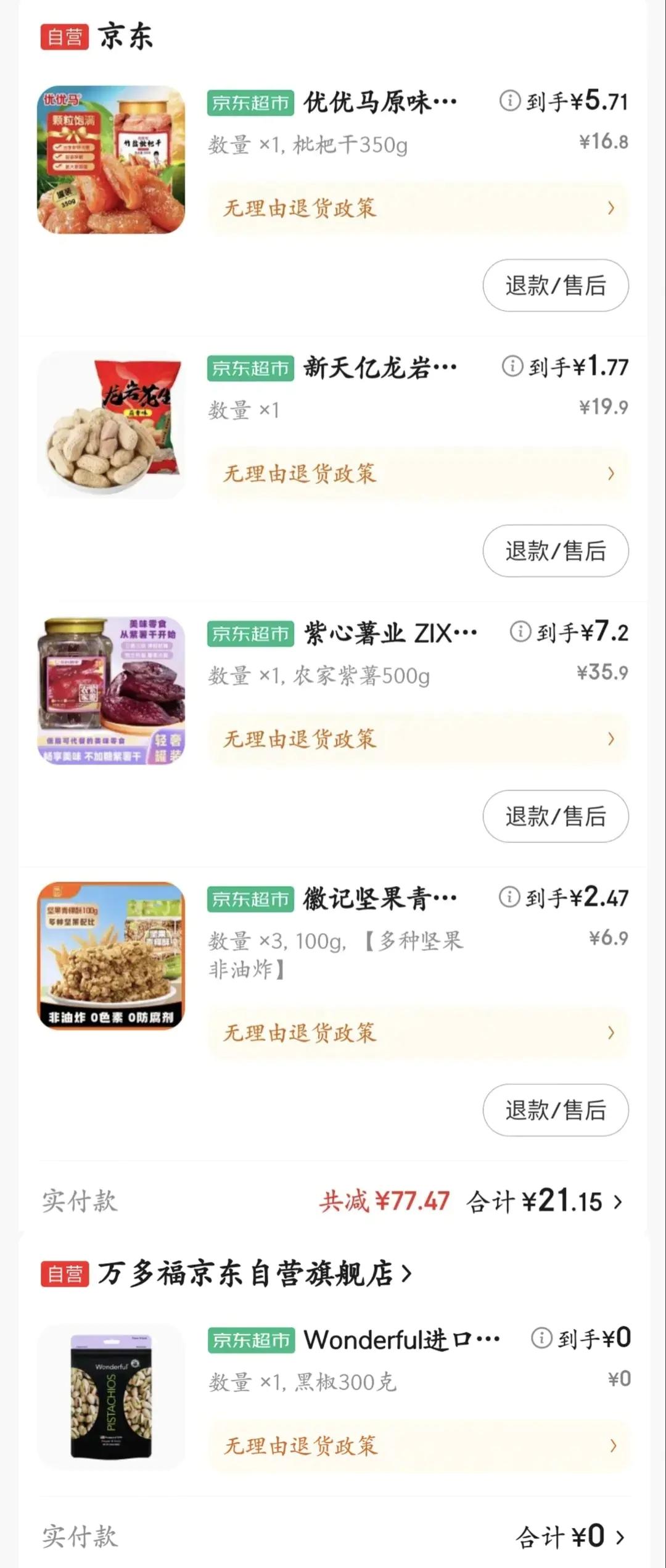
Task: View 无理由退货政策 for 优优马原味 item
Action: click(x=418, y=208)
